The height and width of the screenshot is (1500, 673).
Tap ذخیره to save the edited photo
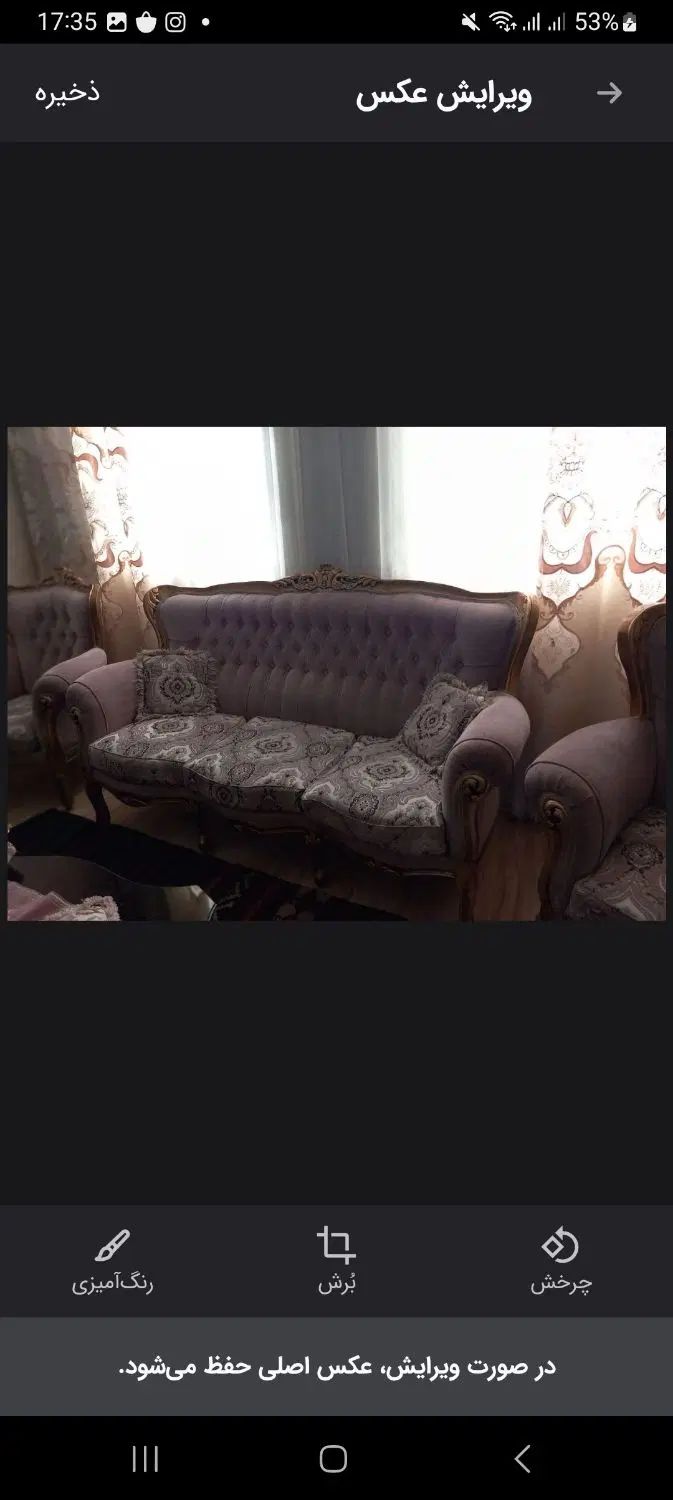click(68, 93)
